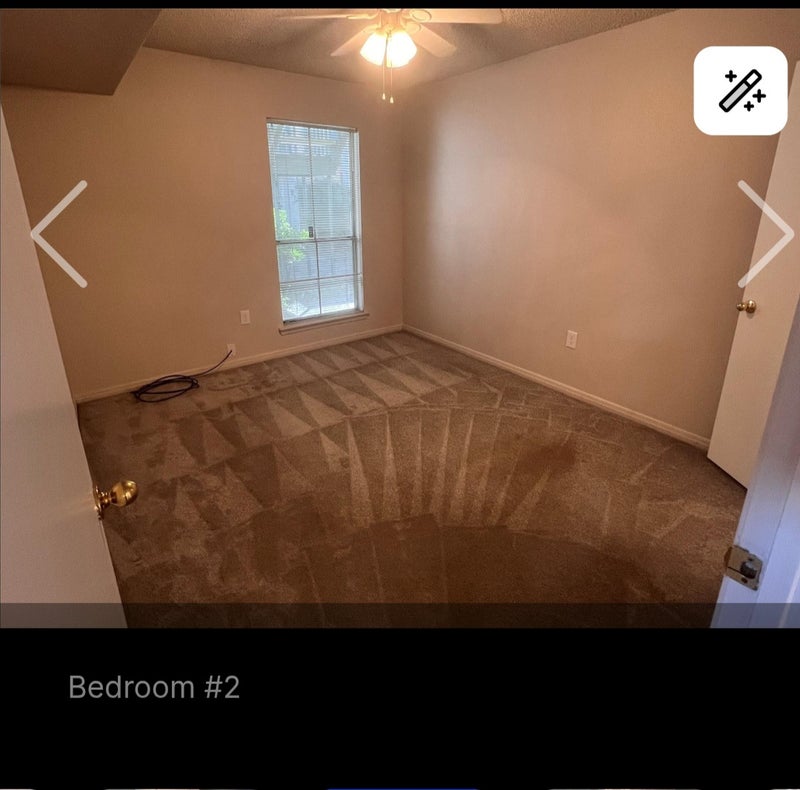Go to the previous photo
Viewport: 800px width, 790px height.
pyautogui.click(x=59, y=233)
